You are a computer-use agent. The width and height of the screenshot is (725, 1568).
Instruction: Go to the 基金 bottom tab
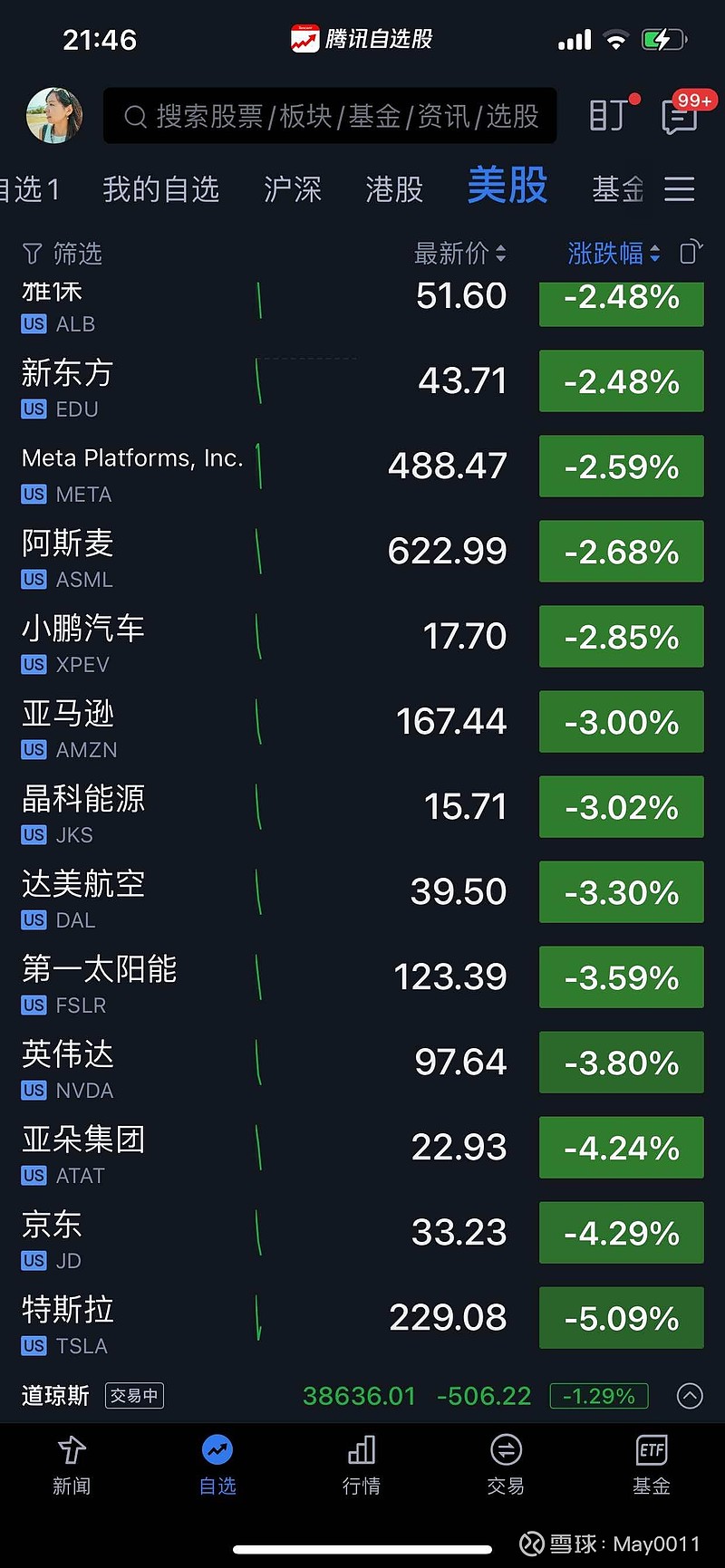(652, 1466)
